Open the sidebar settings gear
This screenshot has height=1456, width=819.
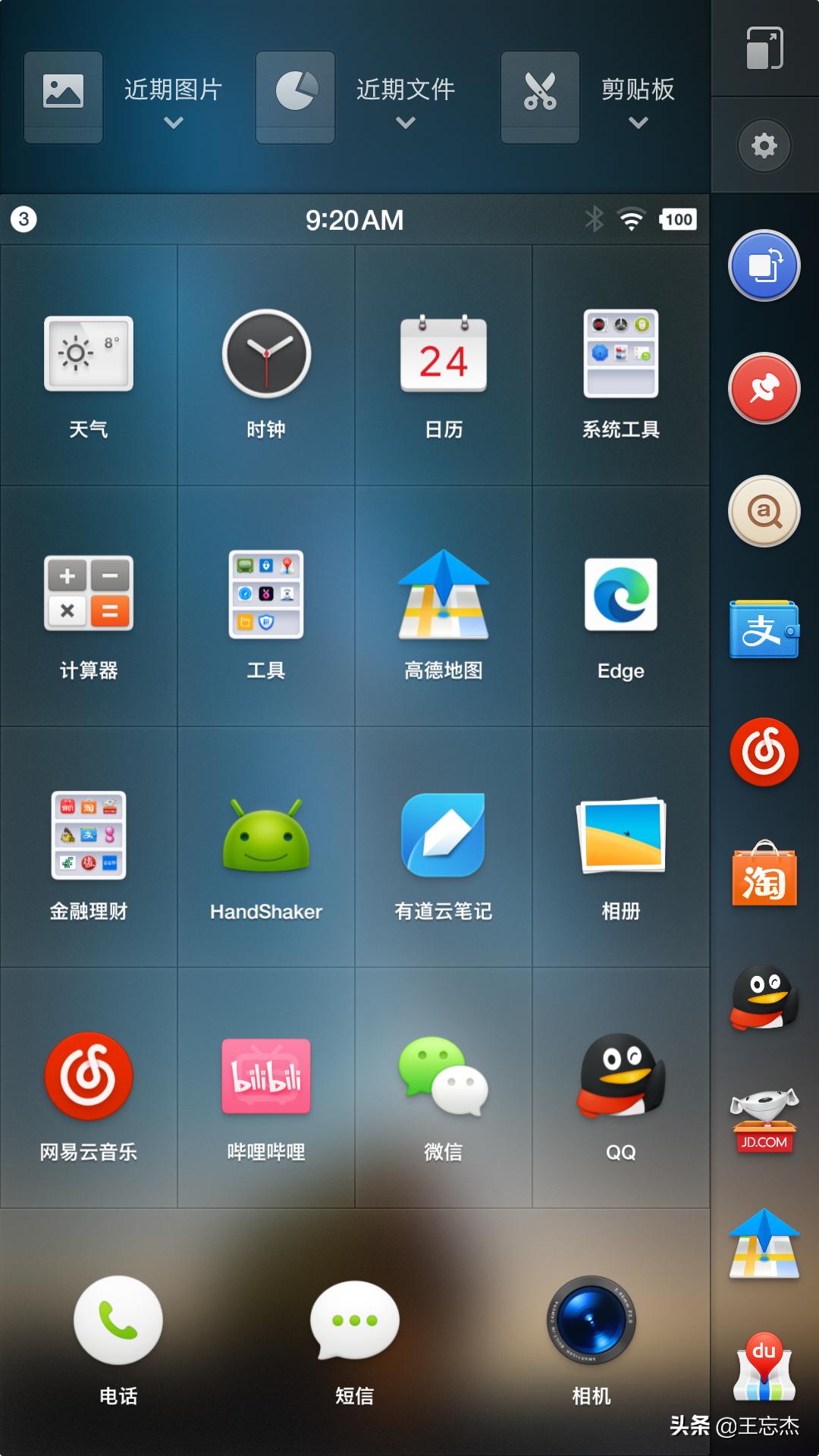(x=764, y=145)
